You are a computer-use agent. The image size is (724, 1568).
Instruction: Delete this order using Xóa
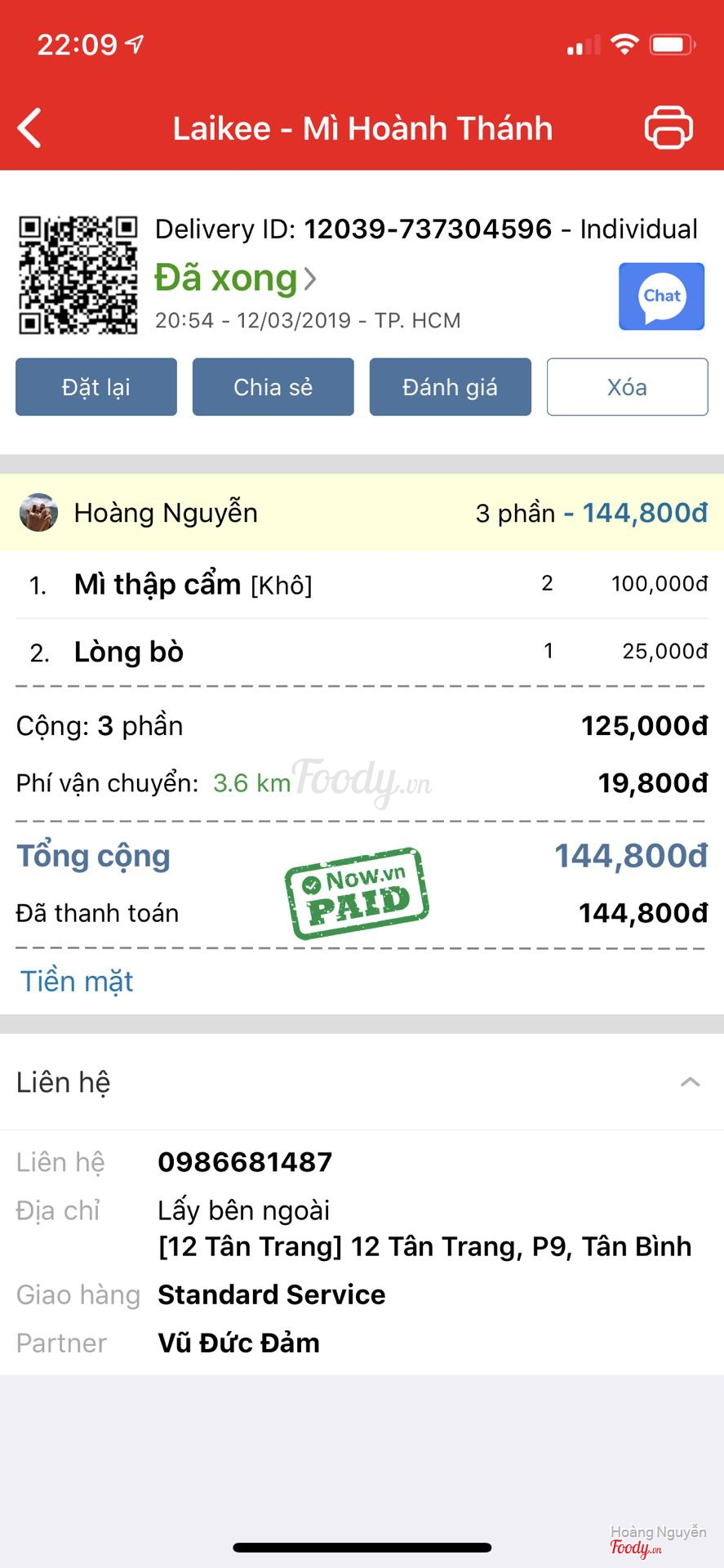(x=627, y=387)
